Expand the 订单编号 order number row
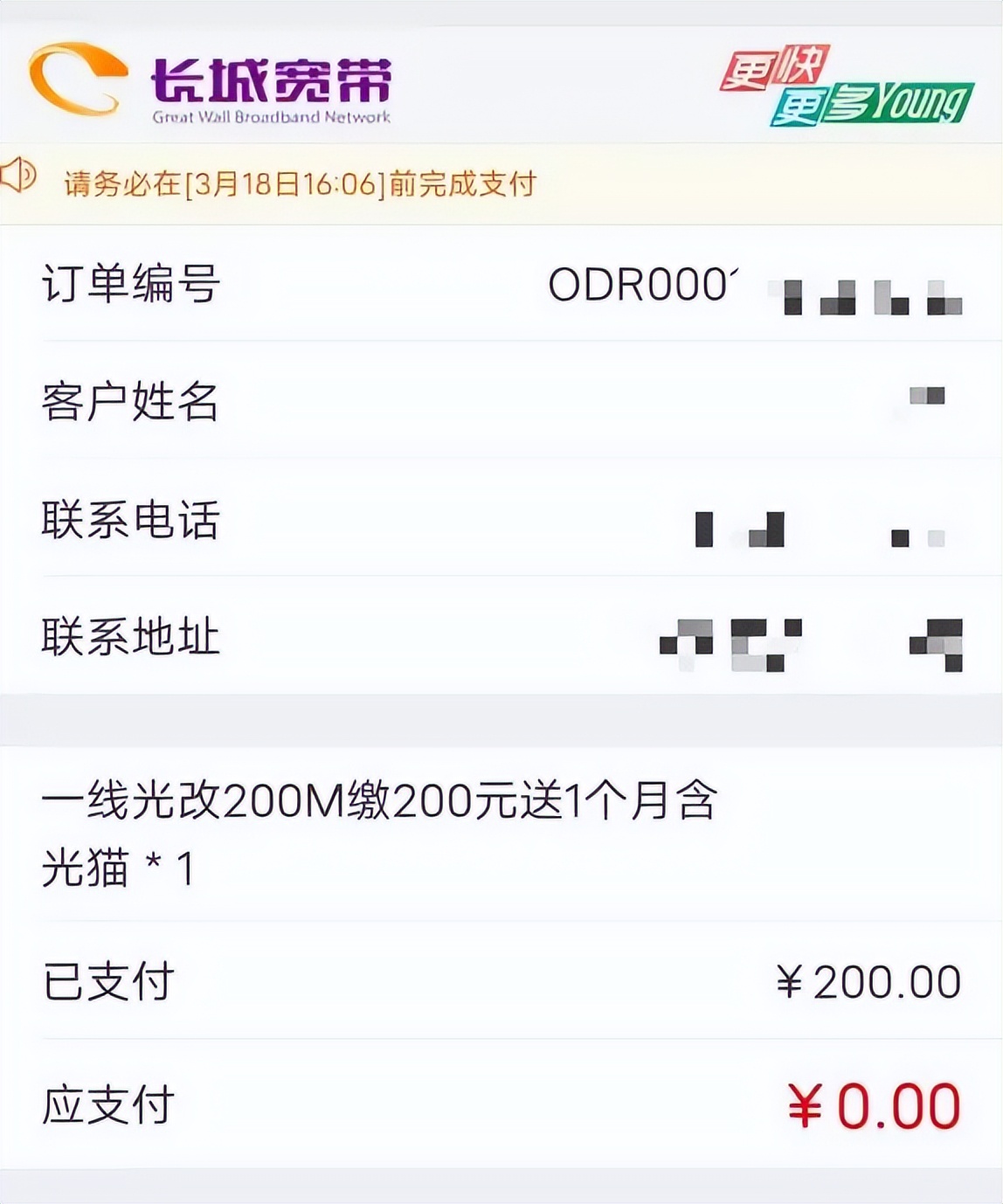Viewport: 1003px width, 1204px height. (501, 281)
